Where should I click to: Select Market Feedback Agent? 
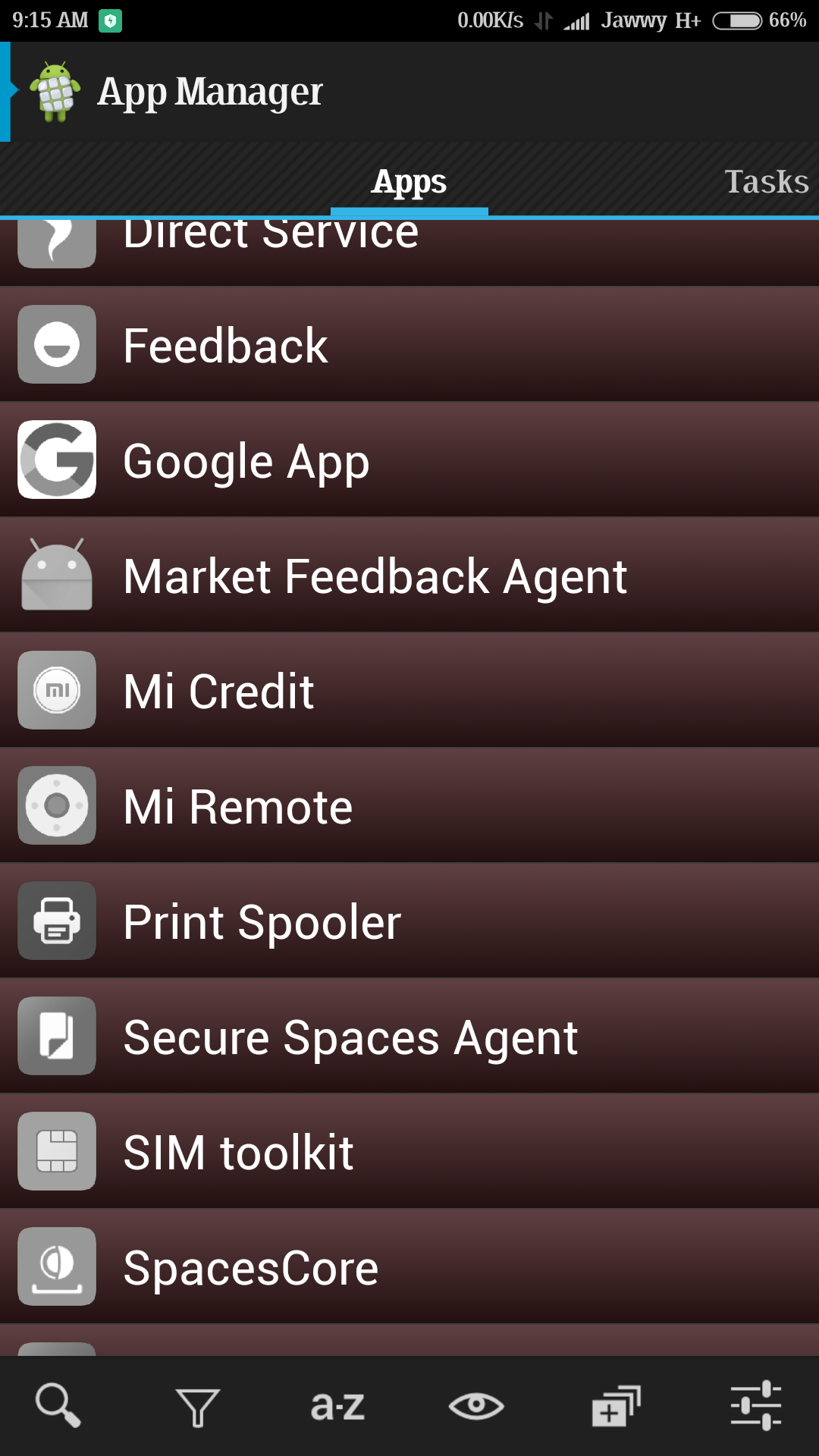click(409, 576)
